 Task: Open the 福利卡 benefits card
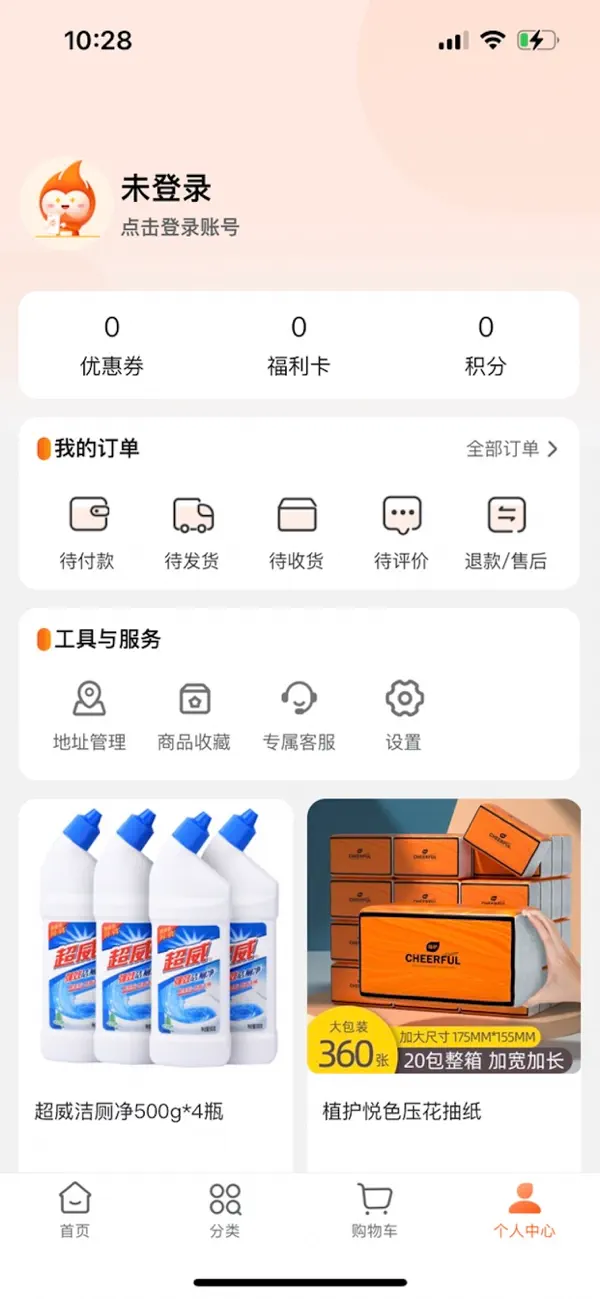coord(298,345)
